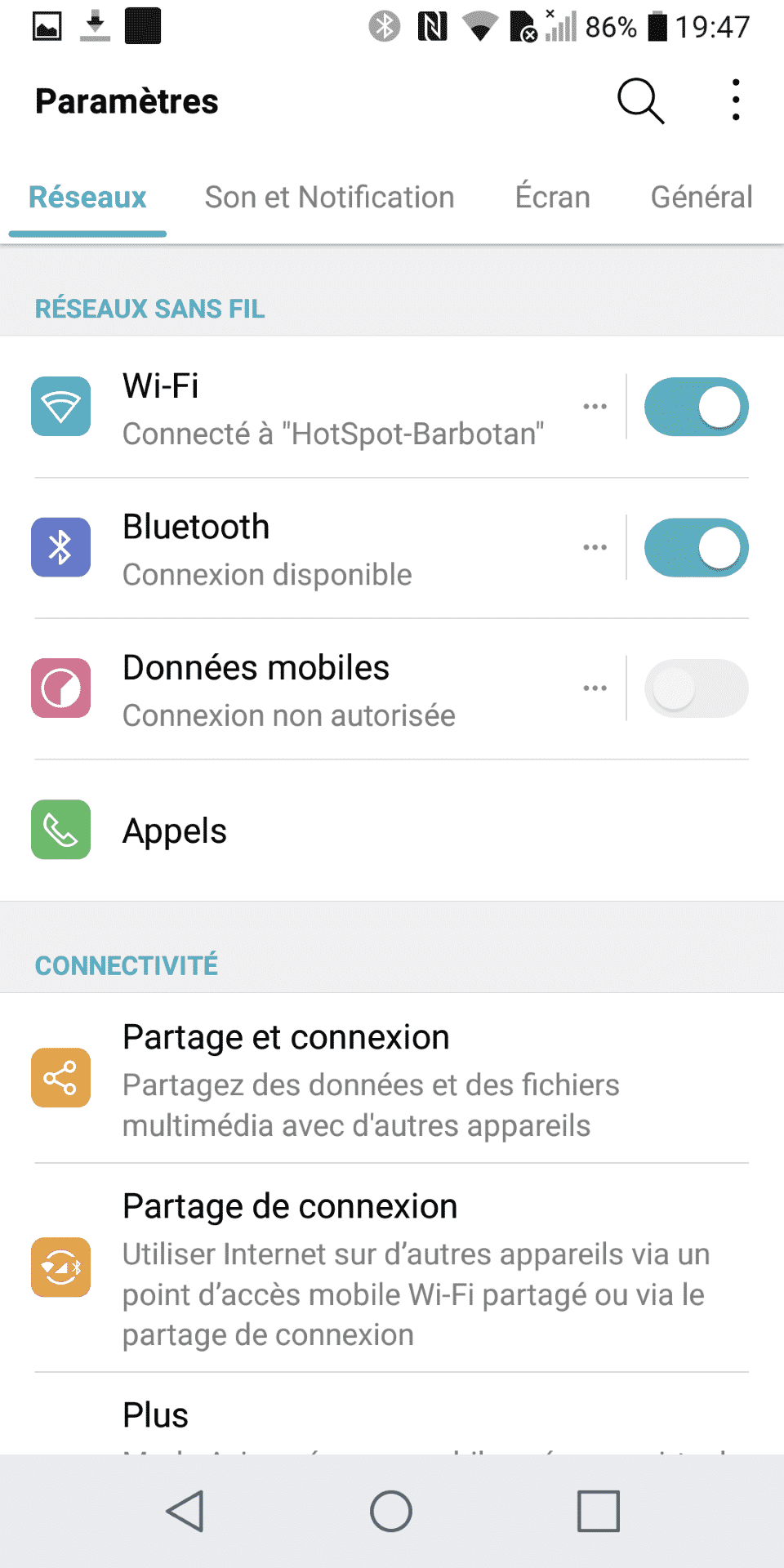Open Partage de connexion
The width and height of the screenshot is (784, 1568).
click(x=367, y=1267)
